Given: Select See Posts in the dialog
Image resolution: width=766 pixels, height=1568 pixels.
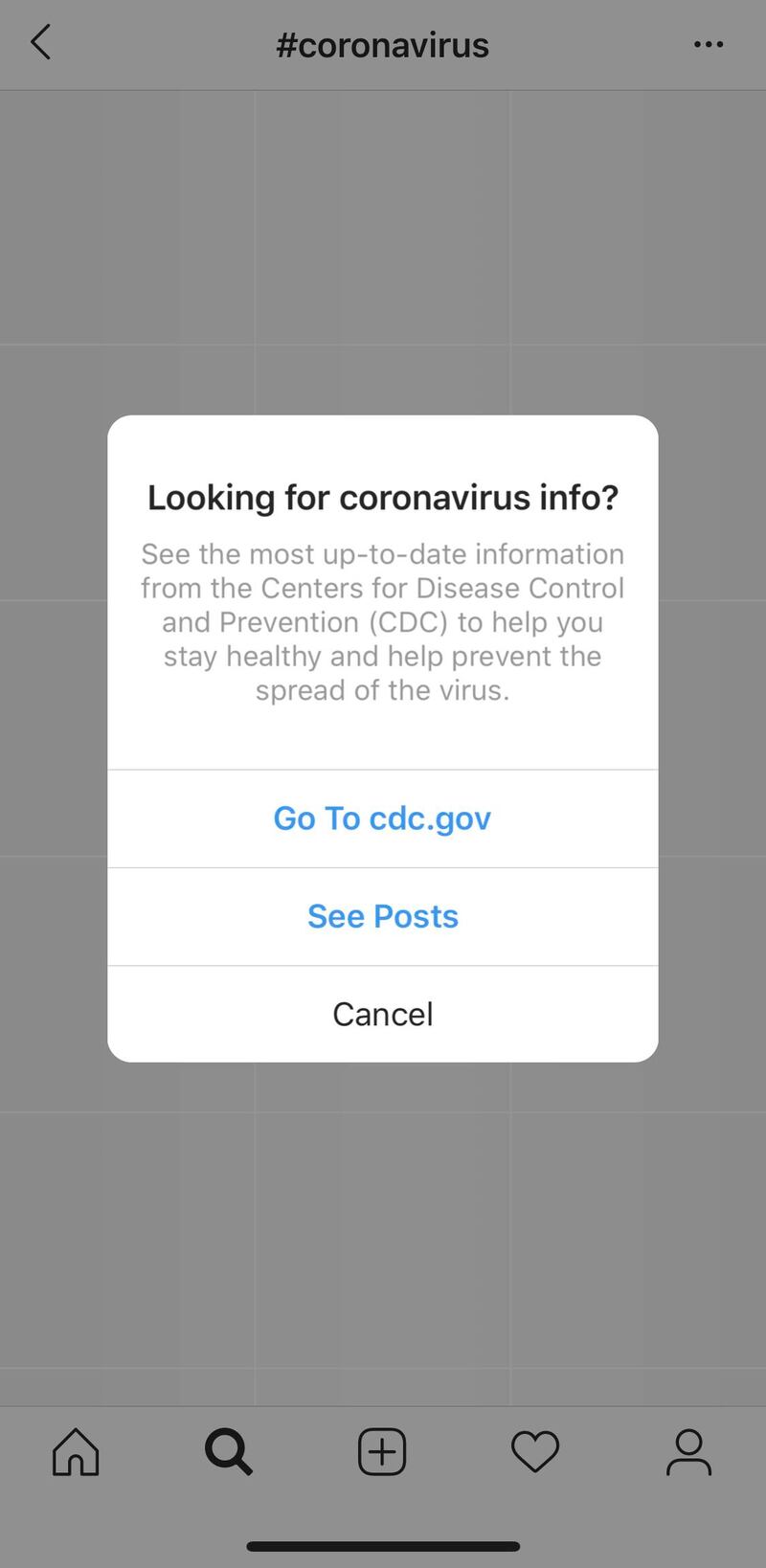Looking at the screenshot, I should point(382,916).
